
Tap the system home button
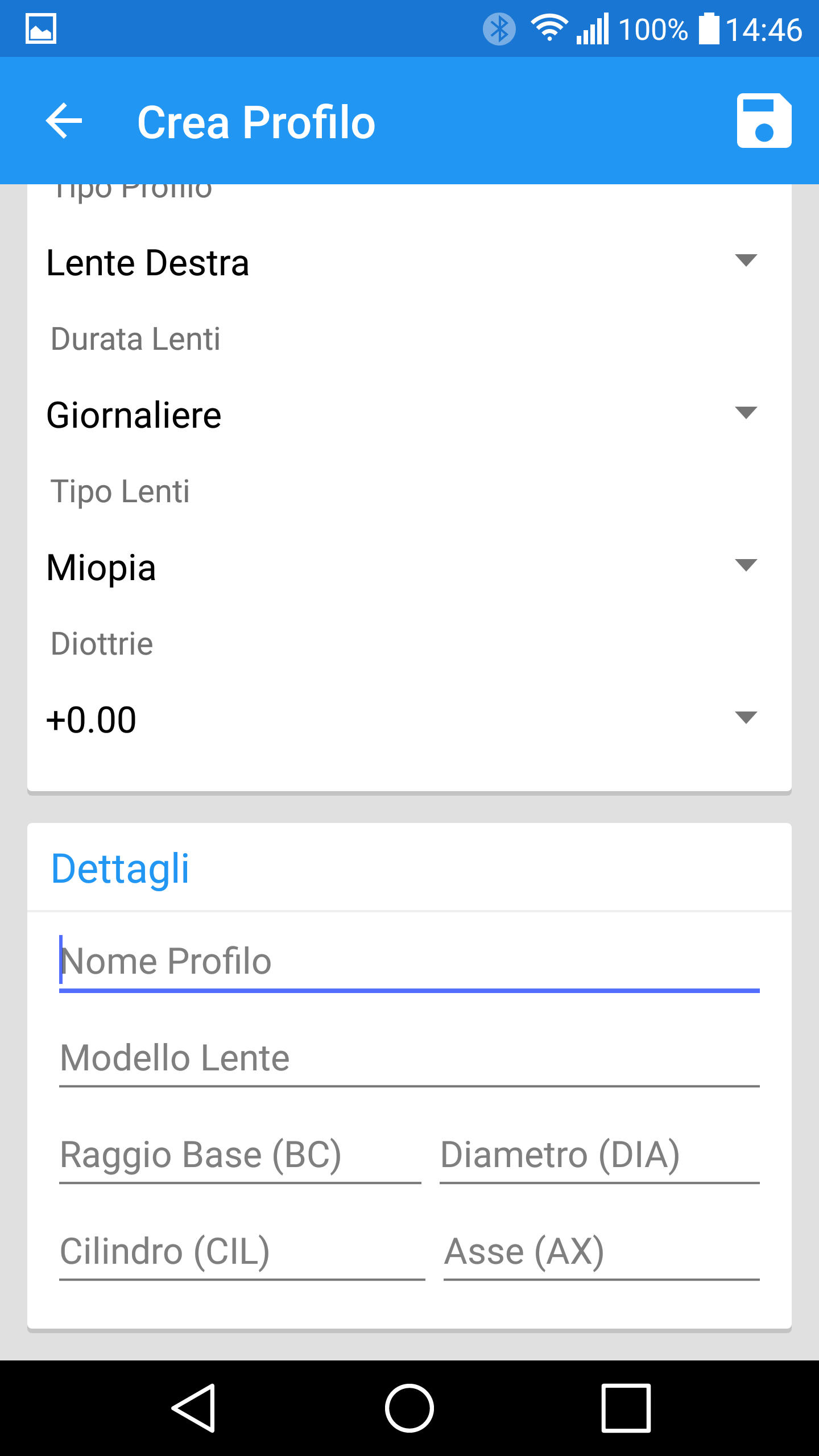coord(409,1408)
